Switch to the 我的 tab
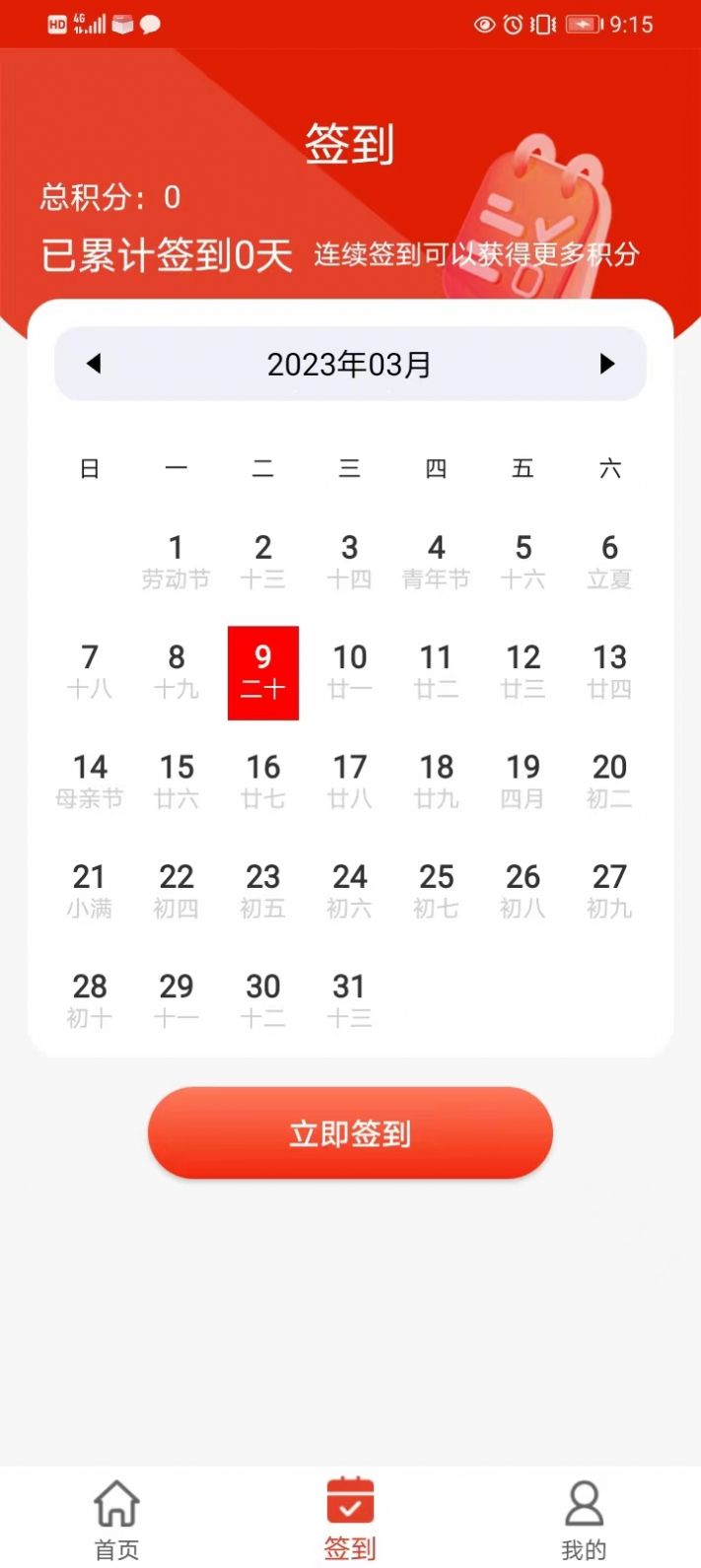 (584, 1519)
